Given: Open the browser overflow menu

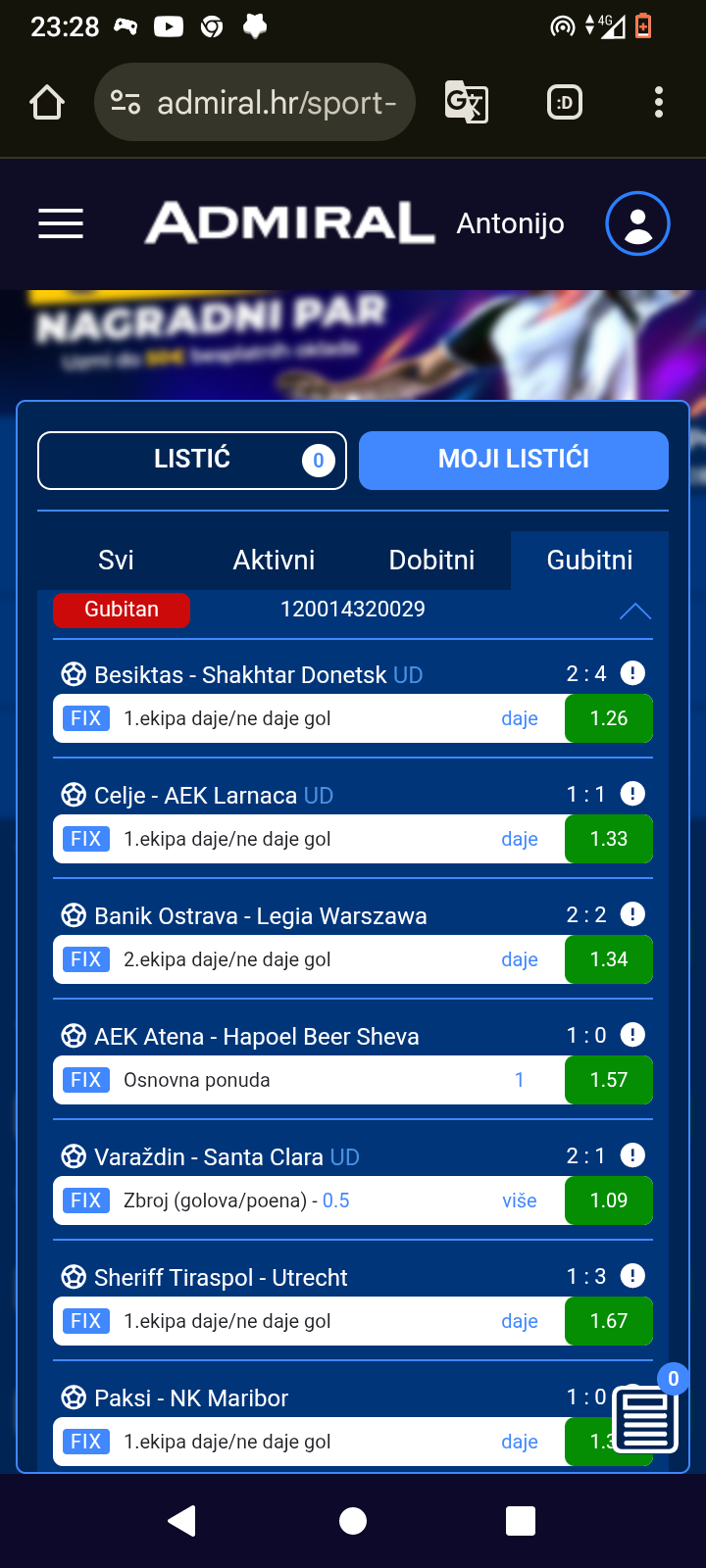Looking at the screenshot, I should (x=659, y=102).
